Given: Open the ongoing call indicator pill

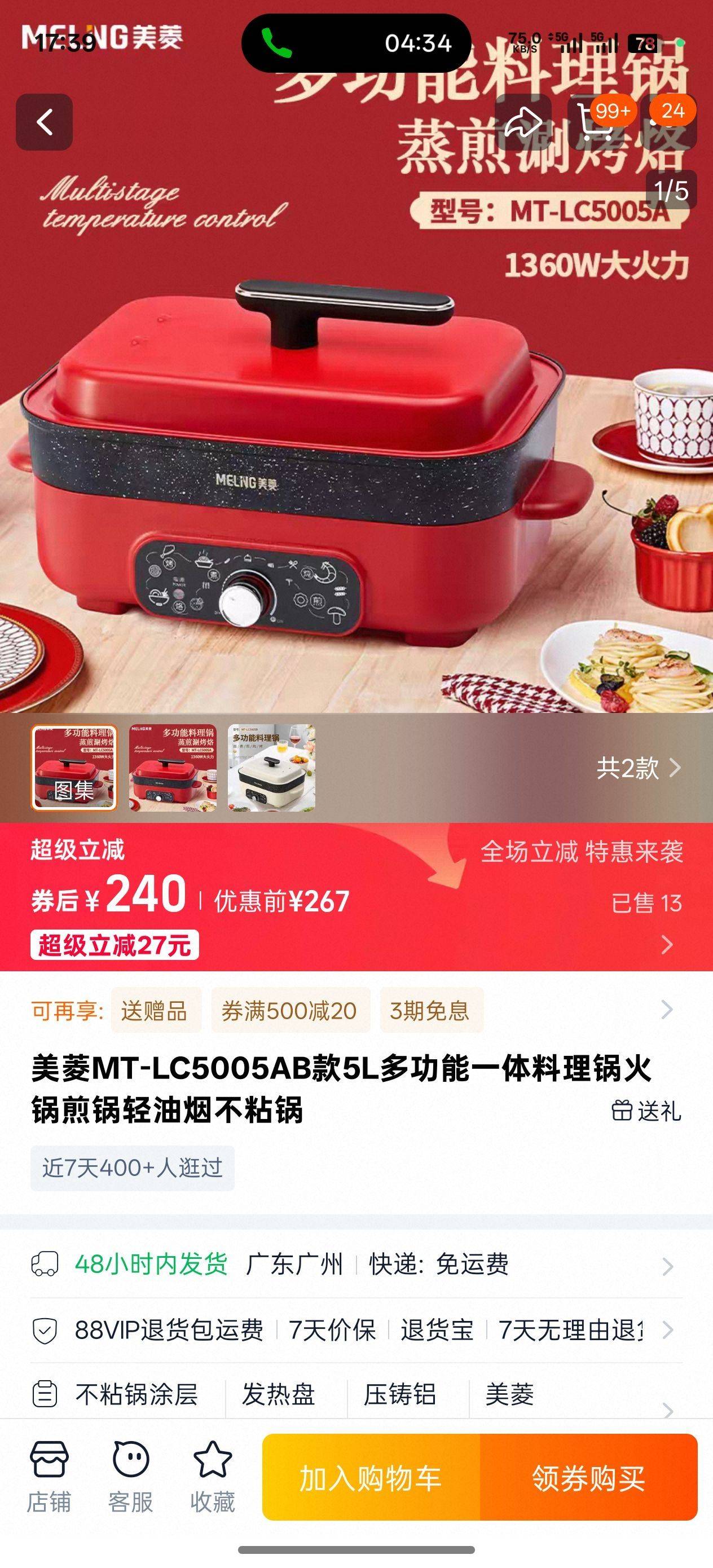Looking at the screenshot, I should point(356,43).
